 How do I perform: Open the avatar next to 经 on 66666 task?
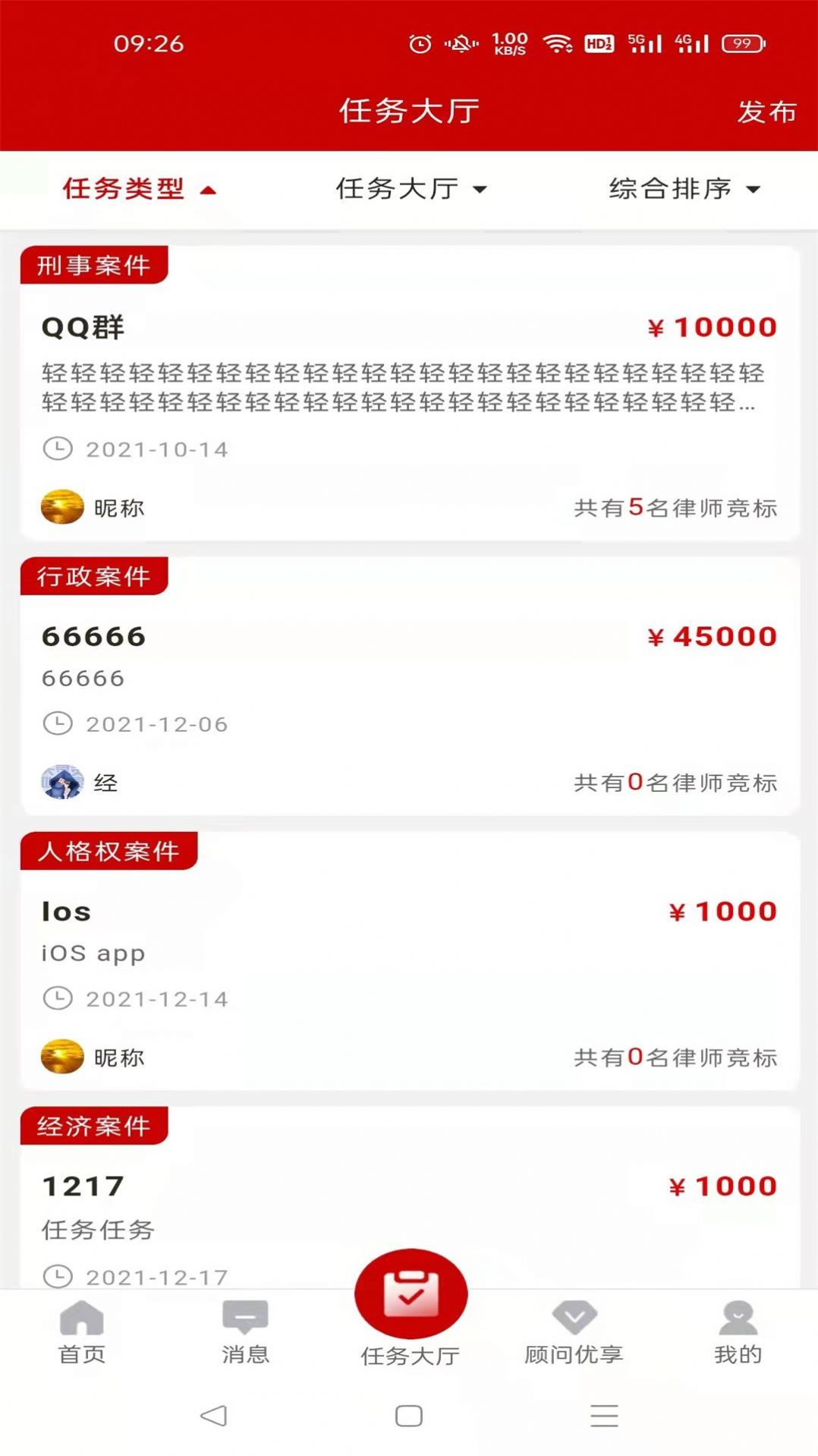tap(62, 782)
